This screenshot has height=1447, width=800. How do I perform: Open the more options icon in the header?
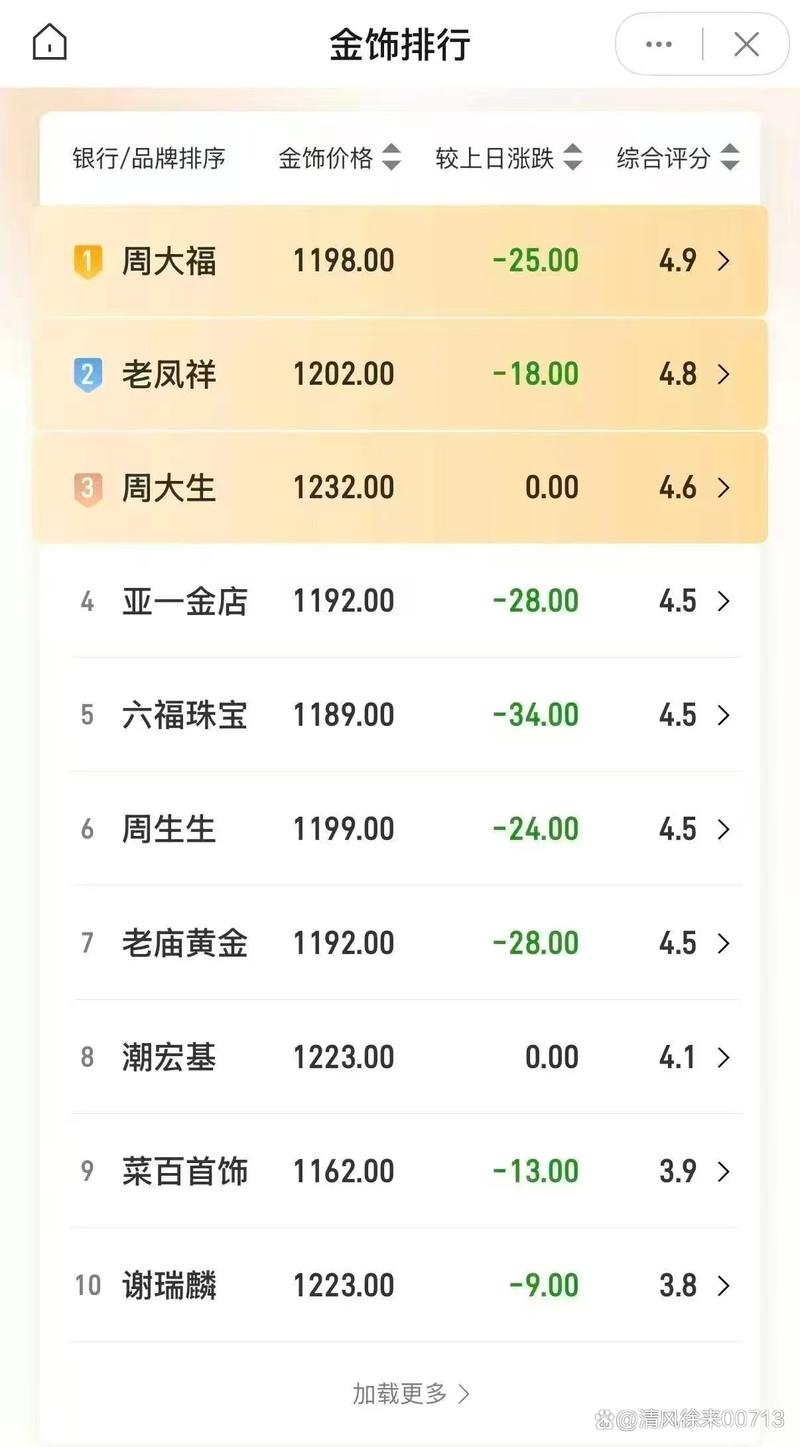click(x=658, y=44)
